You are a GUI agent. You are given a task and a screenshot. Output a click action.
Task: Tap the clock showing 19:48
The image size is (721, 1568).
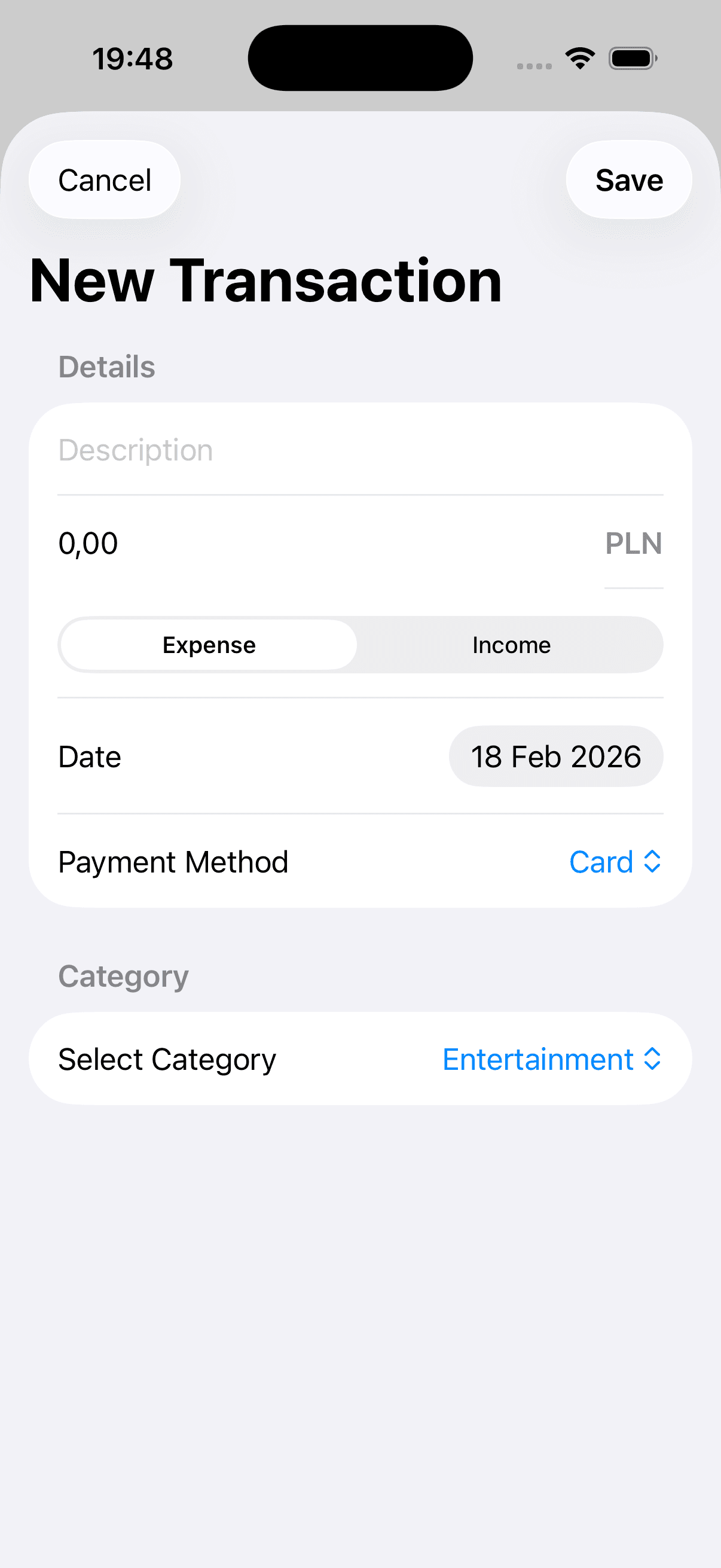[133, 58]
